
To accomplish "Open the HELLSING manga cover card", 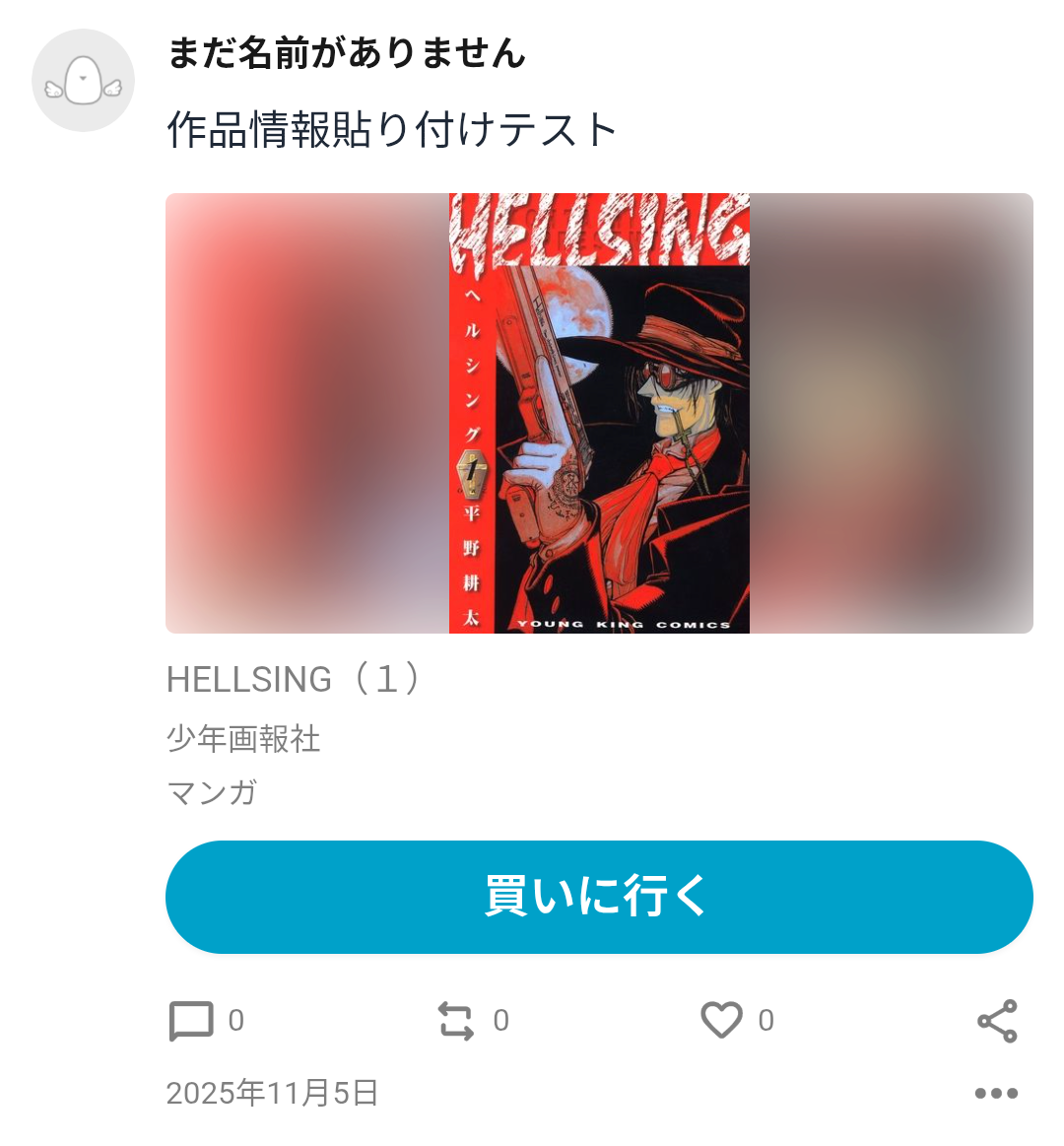I will [599, 413].
